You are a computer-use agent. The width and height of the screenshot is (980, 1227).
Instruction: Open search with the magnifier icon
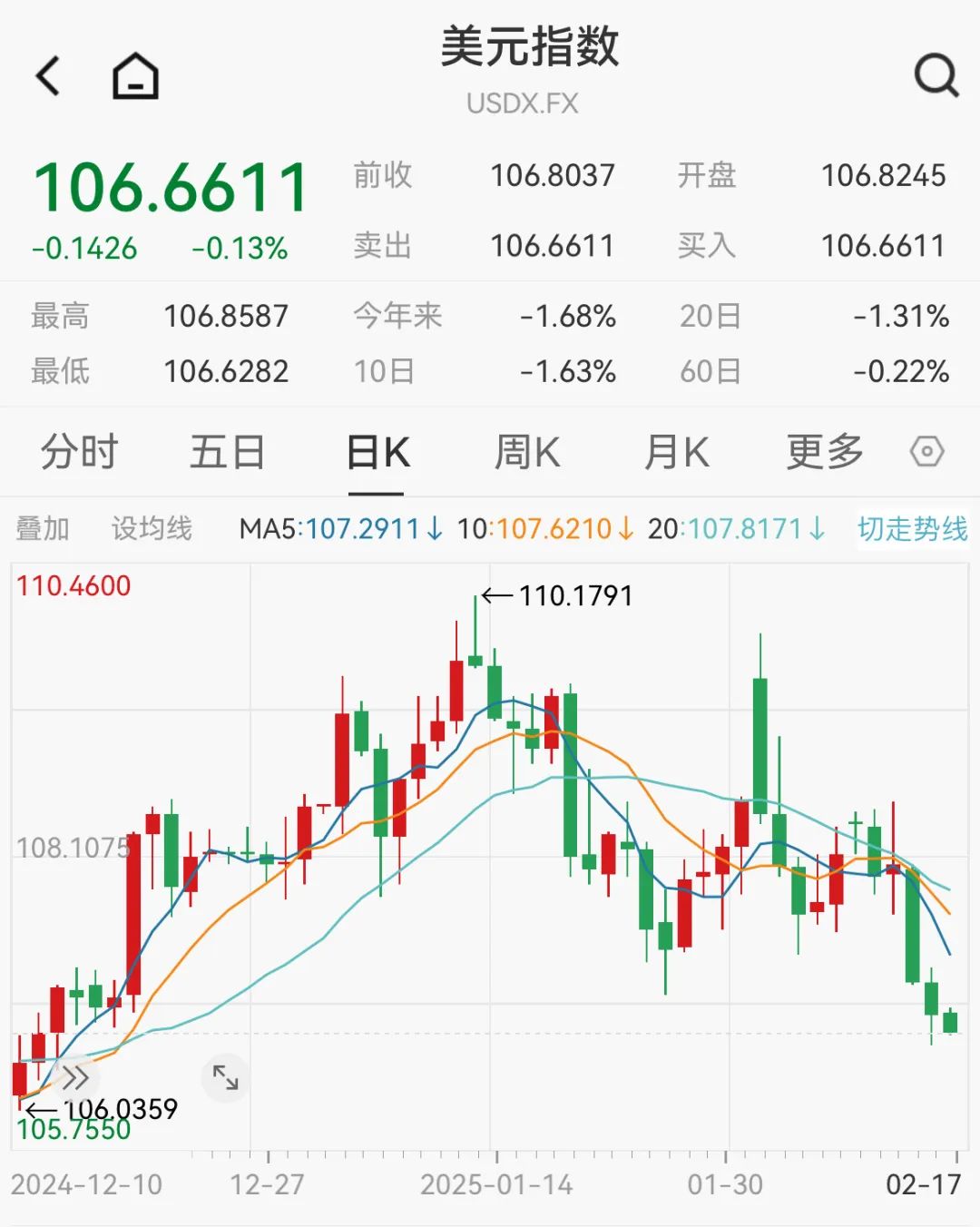(935, 76)
